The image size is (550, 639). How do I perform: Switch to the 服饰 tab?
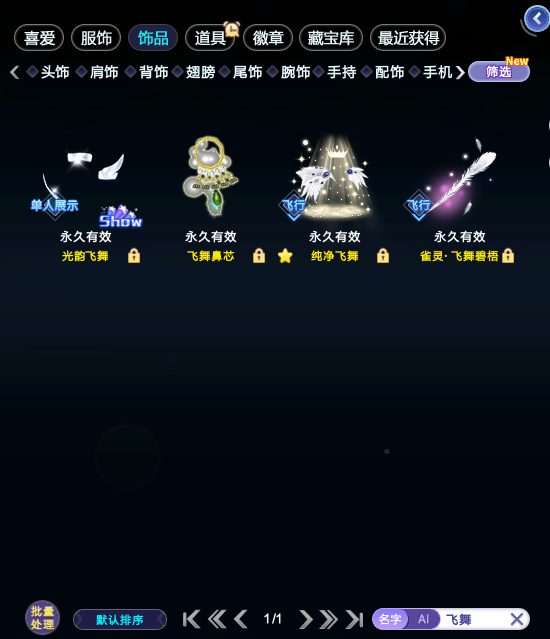coord(96,38)
